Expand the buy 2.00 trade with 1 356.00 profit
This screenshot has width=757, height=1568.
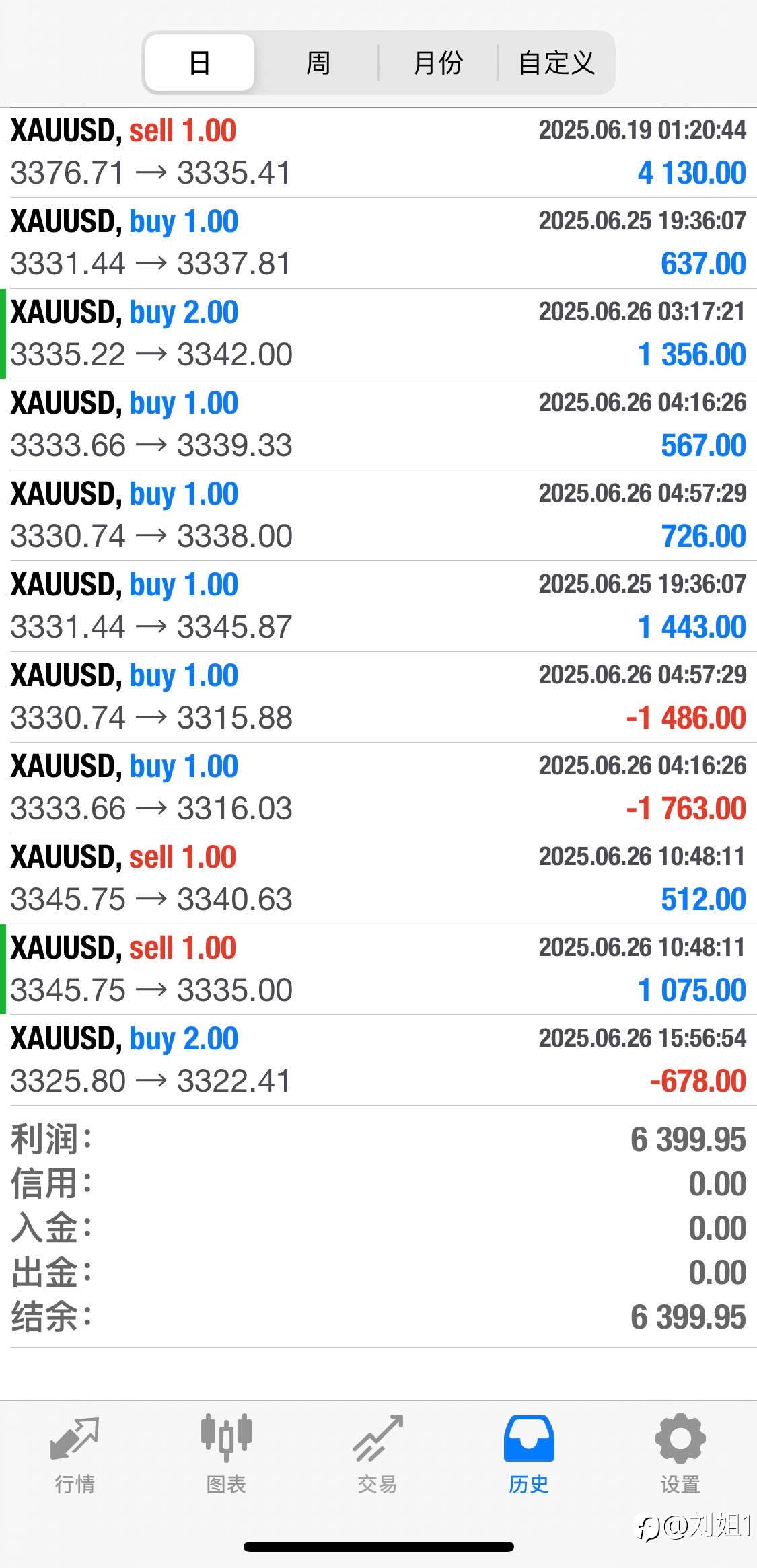[378, 334]
